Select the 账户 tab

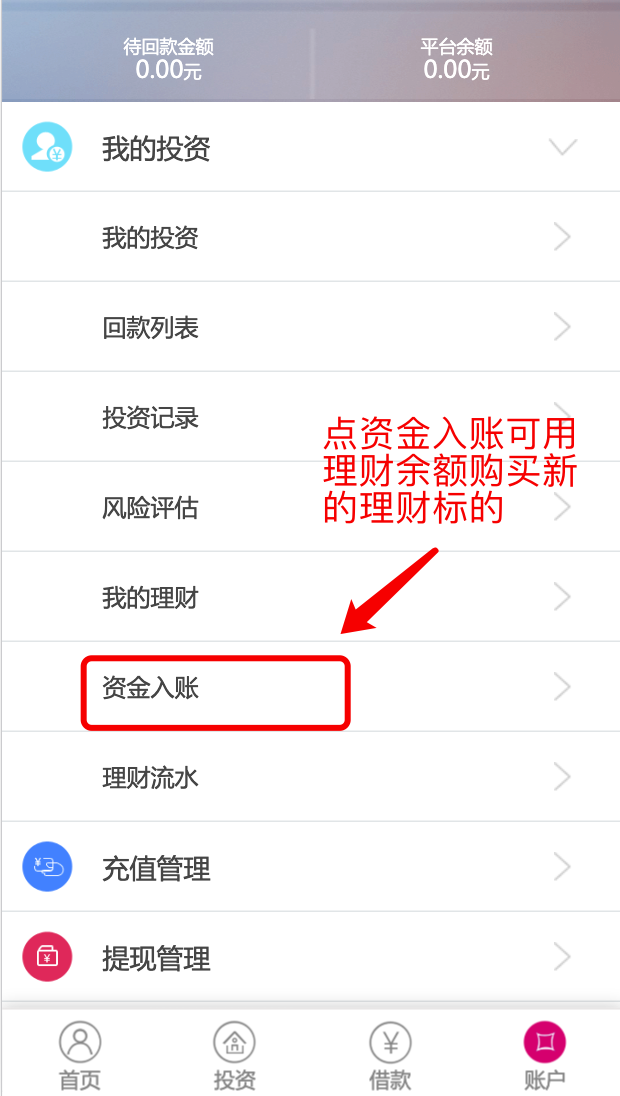[544, 1055]
